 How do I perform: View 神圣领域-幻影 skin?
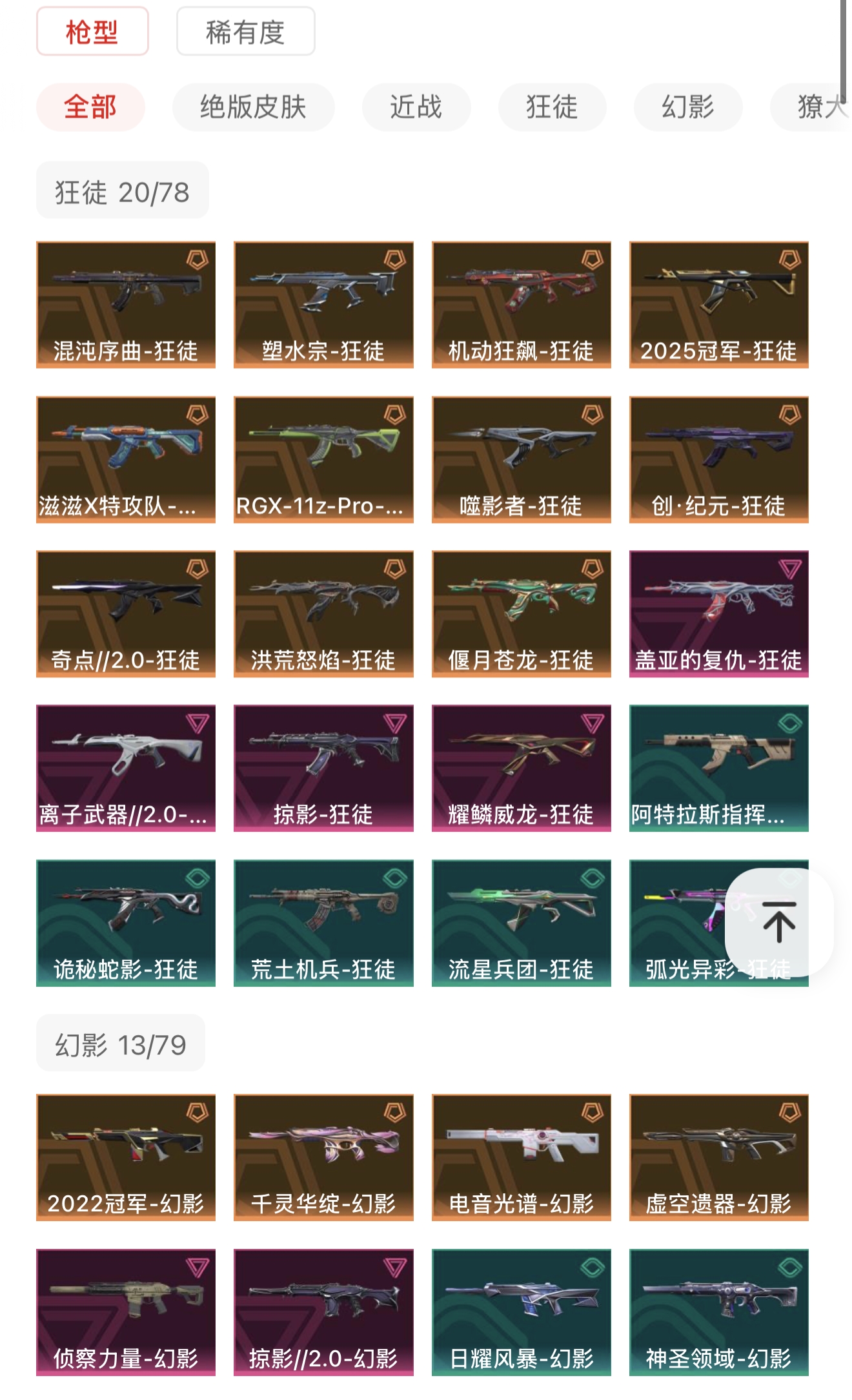(x=718, y=1312)
